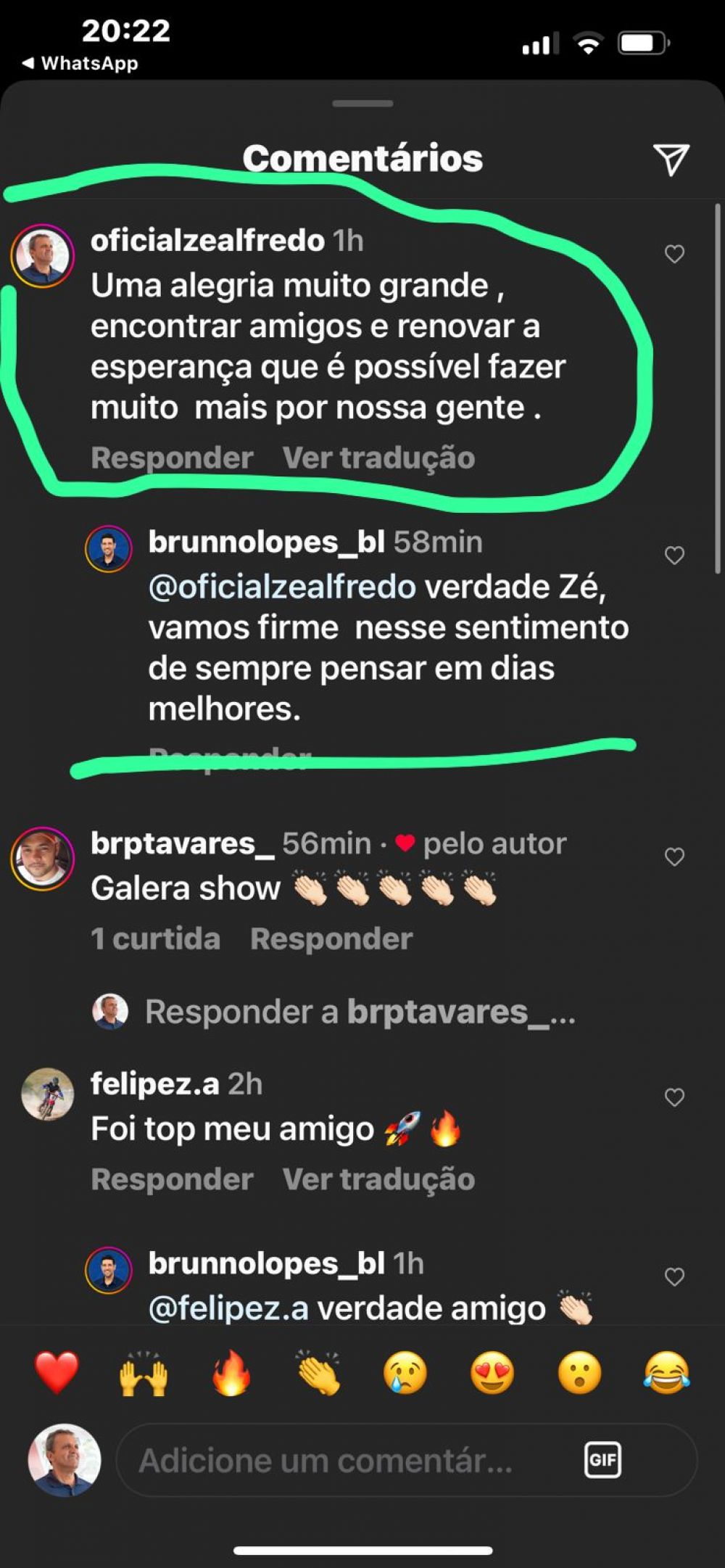Share post via the paper plane icon
The width and height of the screenshot is (725, 1568).
[671, 160]
